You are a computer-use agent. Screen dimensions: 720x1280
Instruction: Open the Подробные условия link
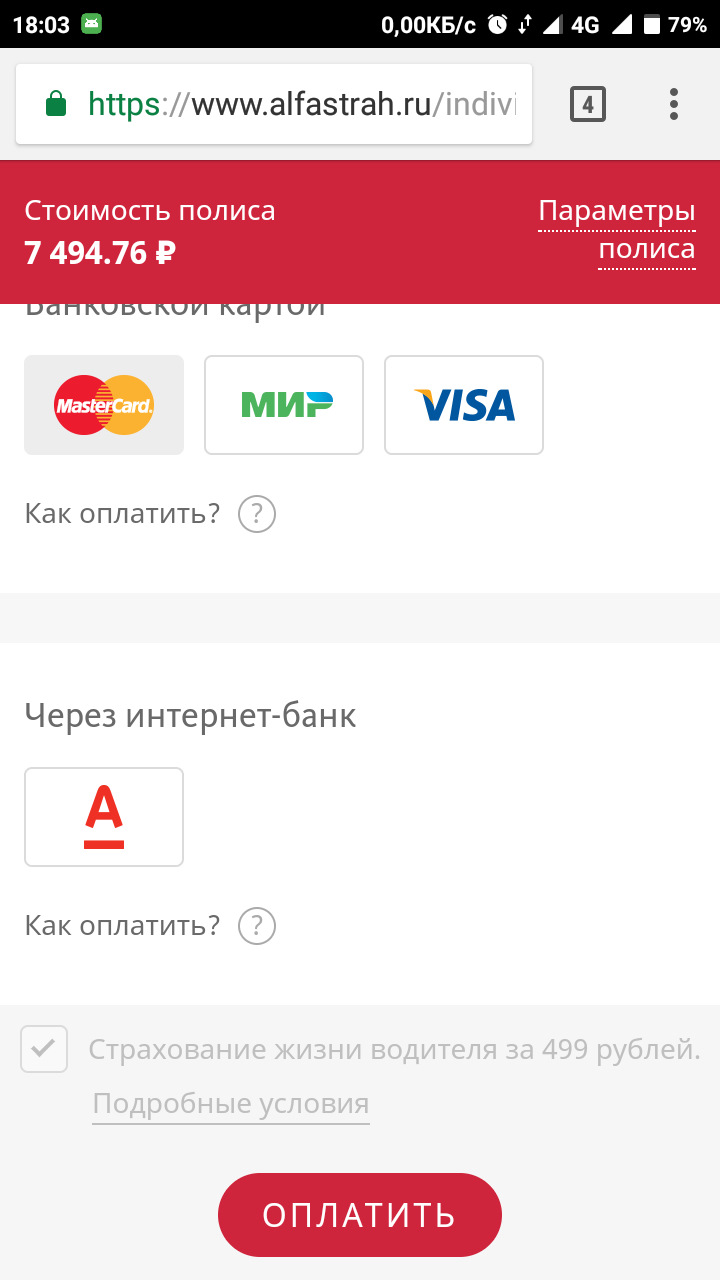point(231,1104)
